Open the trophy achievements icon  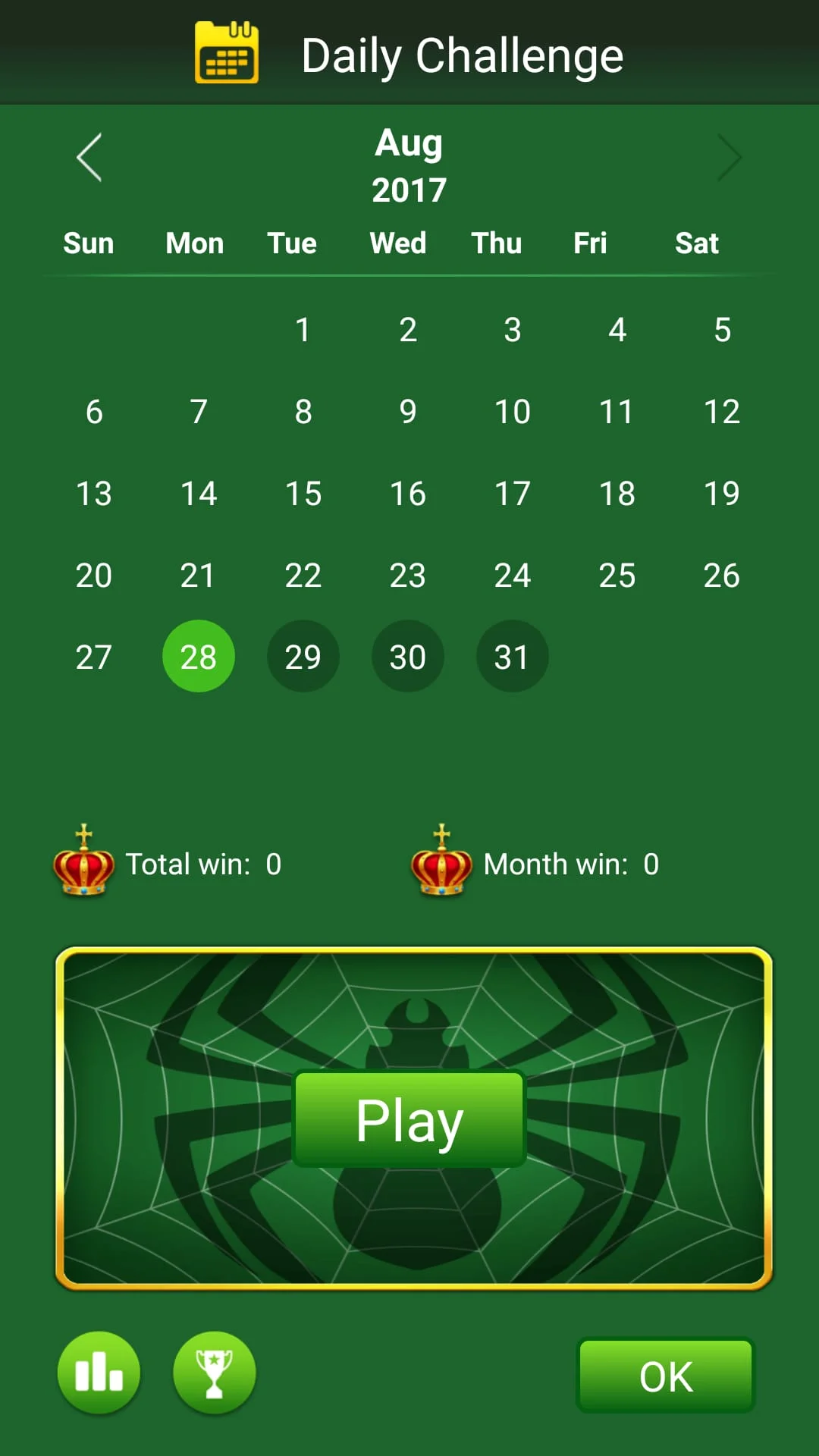click(x=215, y=1373)
